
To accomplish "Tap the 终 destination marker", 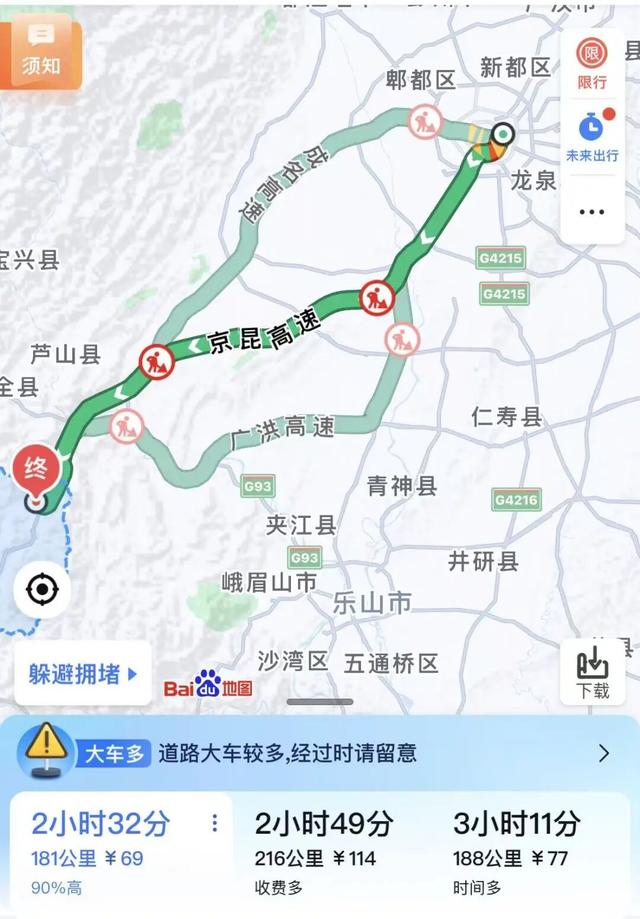I will [37, 469].
